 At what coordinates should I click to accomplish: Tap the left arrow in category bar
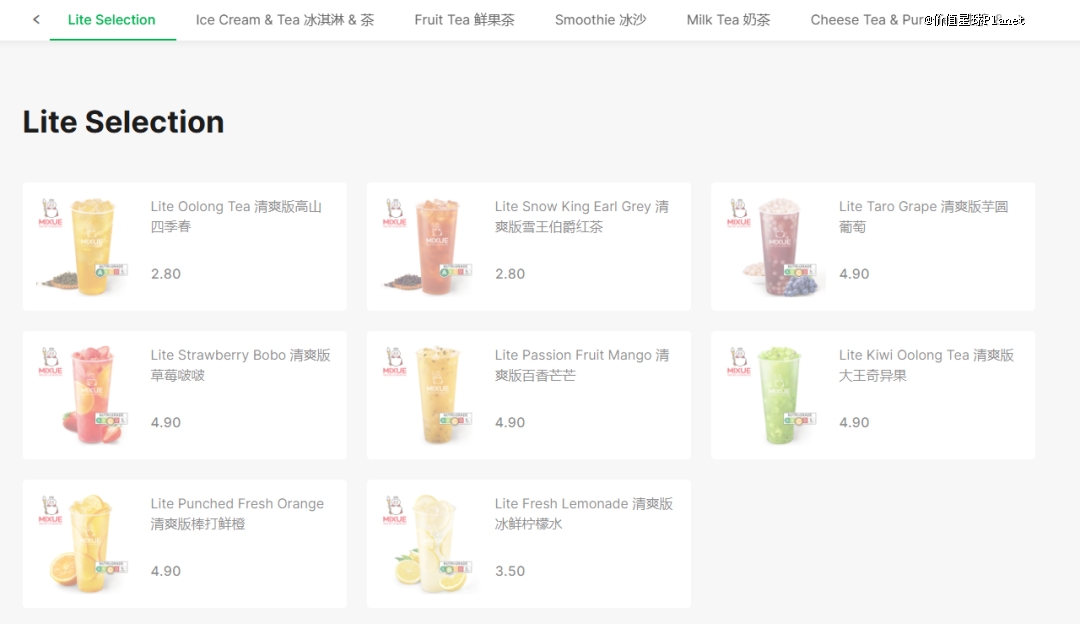36,20
